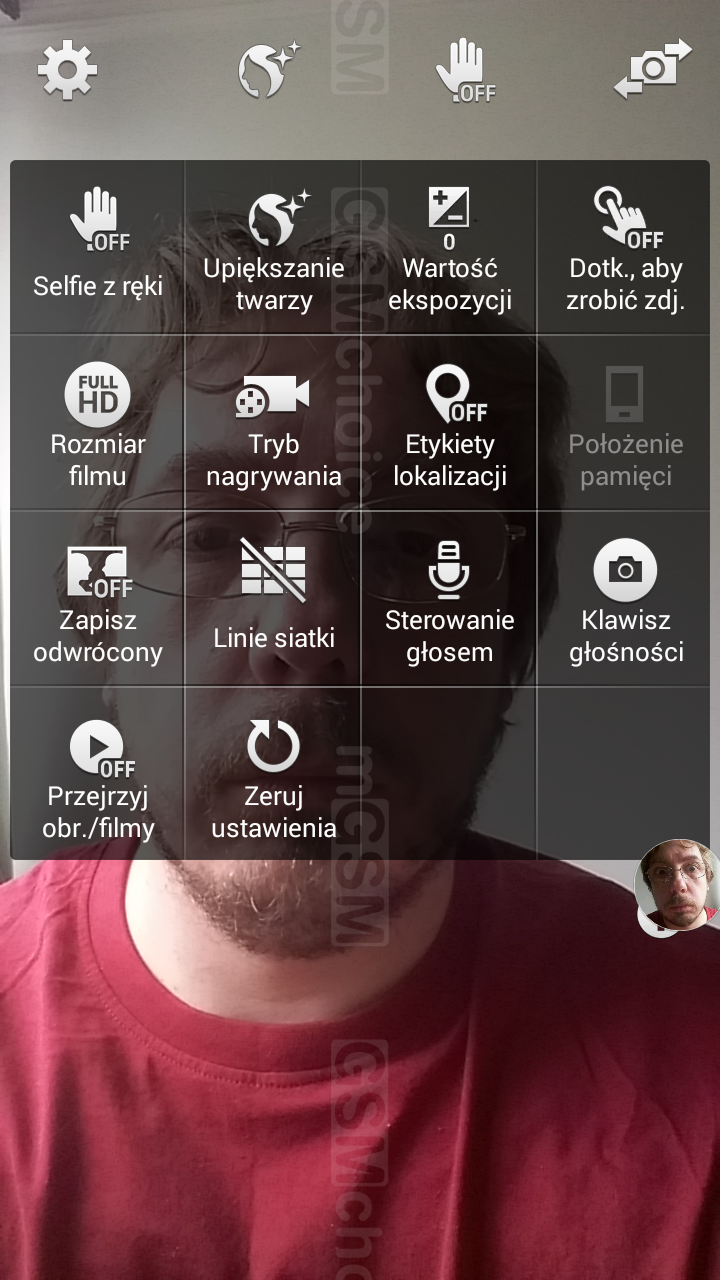Turn on Etykiety lokalizacji
Image resolution: width=720 pixels, height=1280 pixels.
(x=449, y=423)
